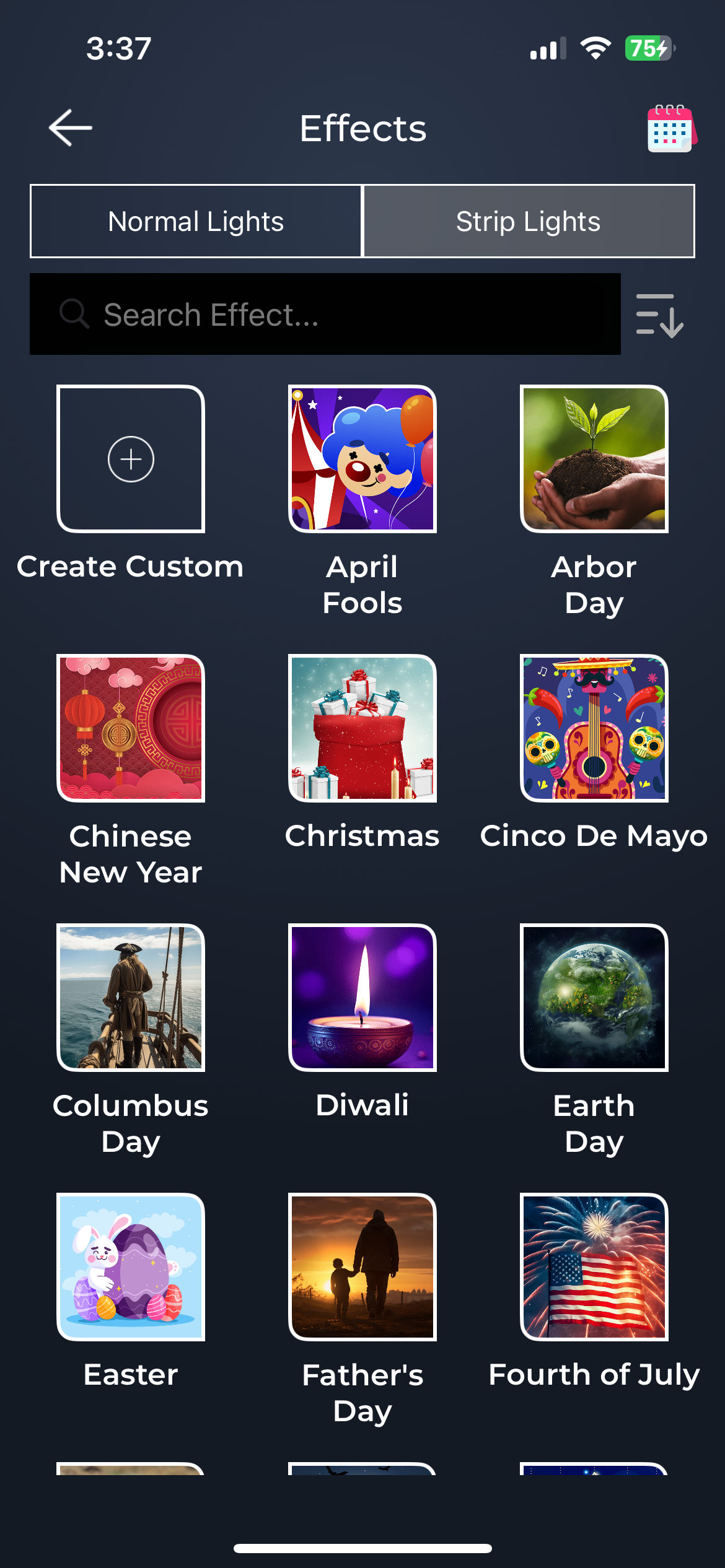Open the Fourth of July effect
725x1568 pixels.
(594, 1267)
